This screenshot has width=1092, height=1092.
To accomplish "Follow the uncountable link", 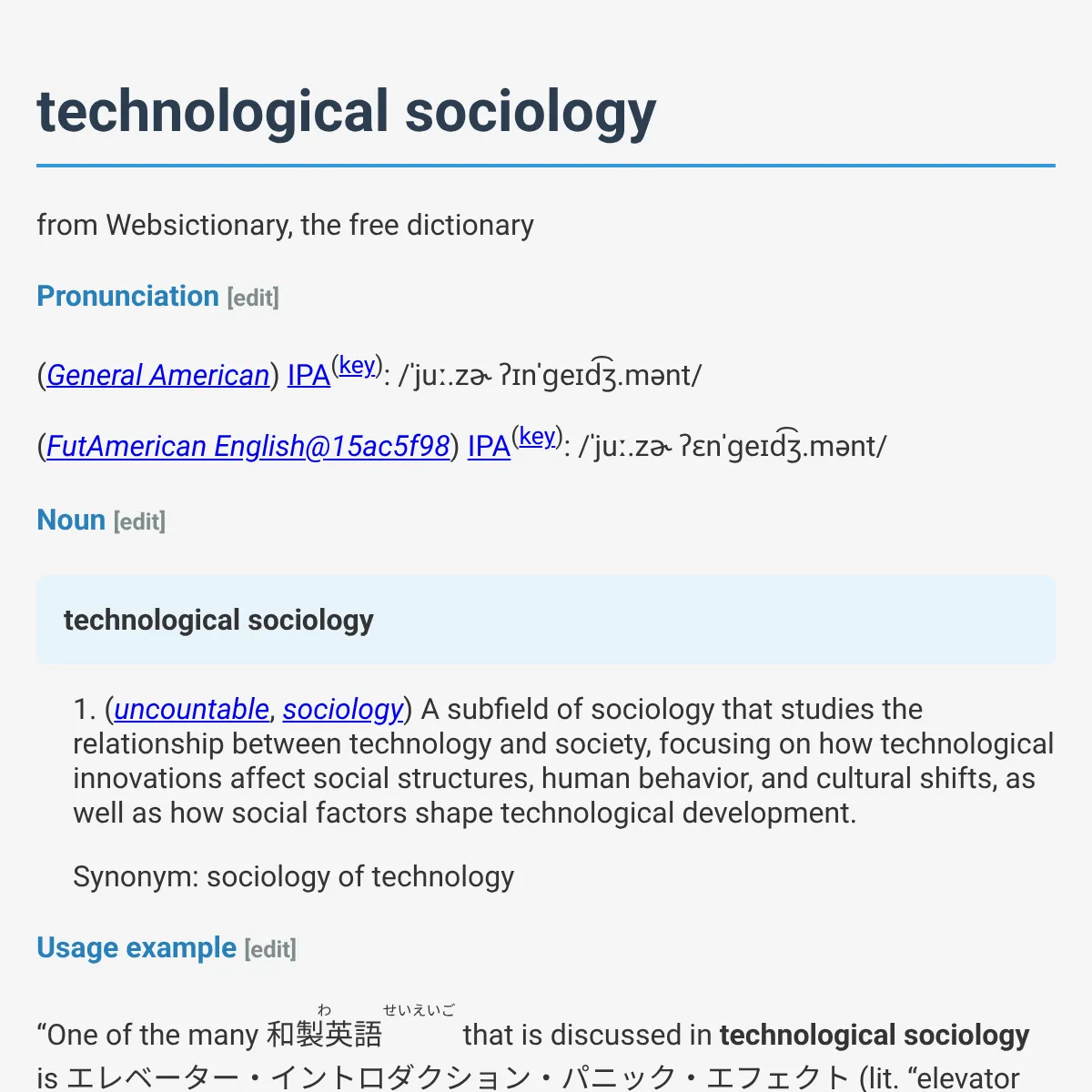I will coord(191,709).
